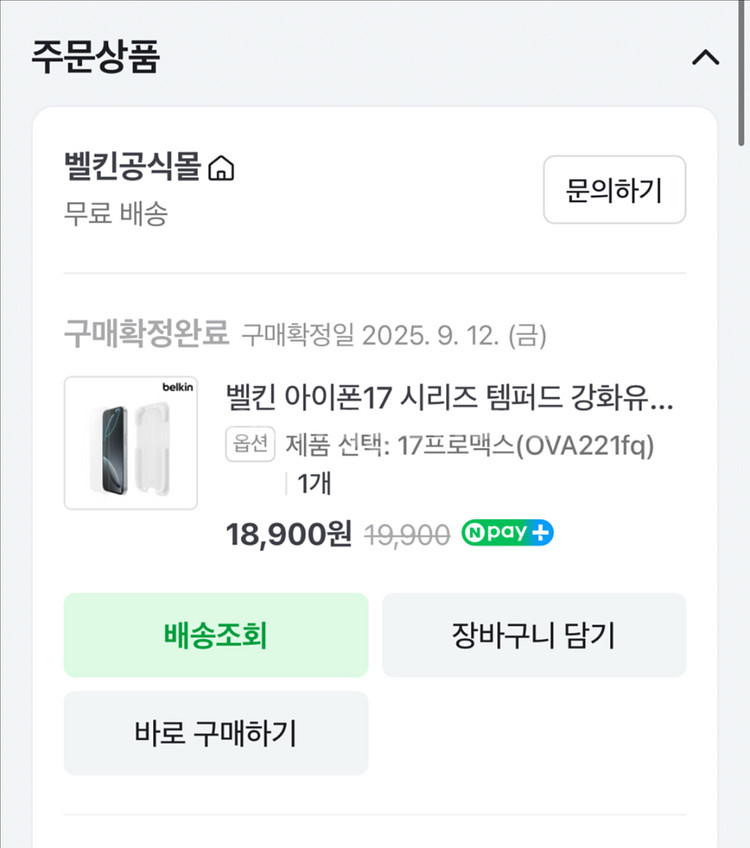This screenshot has height=848, width=750.
Task: Add the item with 장바구니 담기
Action: tap(533, 635)
